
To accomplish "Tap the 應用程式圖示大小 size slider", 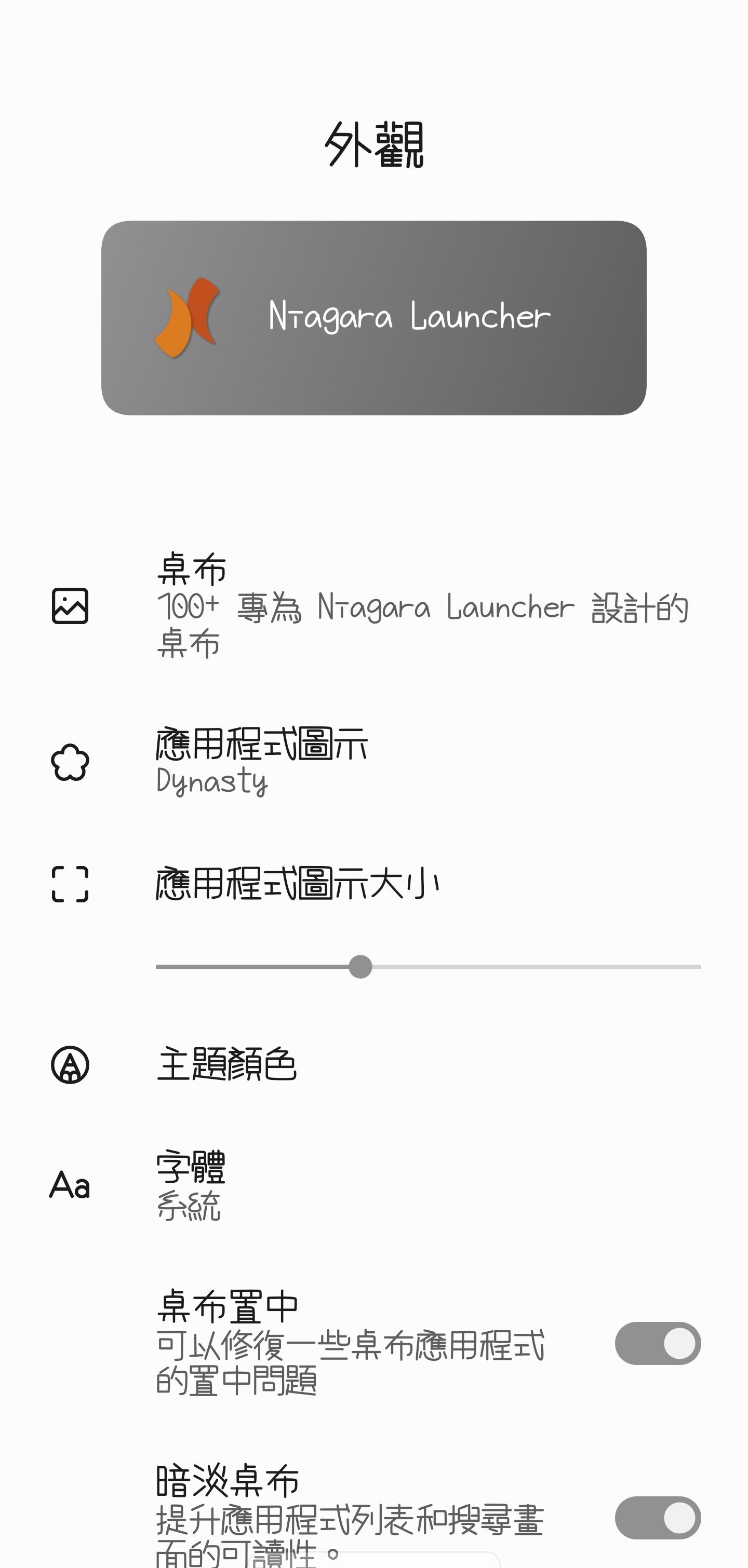I will (x=428, y=967).
